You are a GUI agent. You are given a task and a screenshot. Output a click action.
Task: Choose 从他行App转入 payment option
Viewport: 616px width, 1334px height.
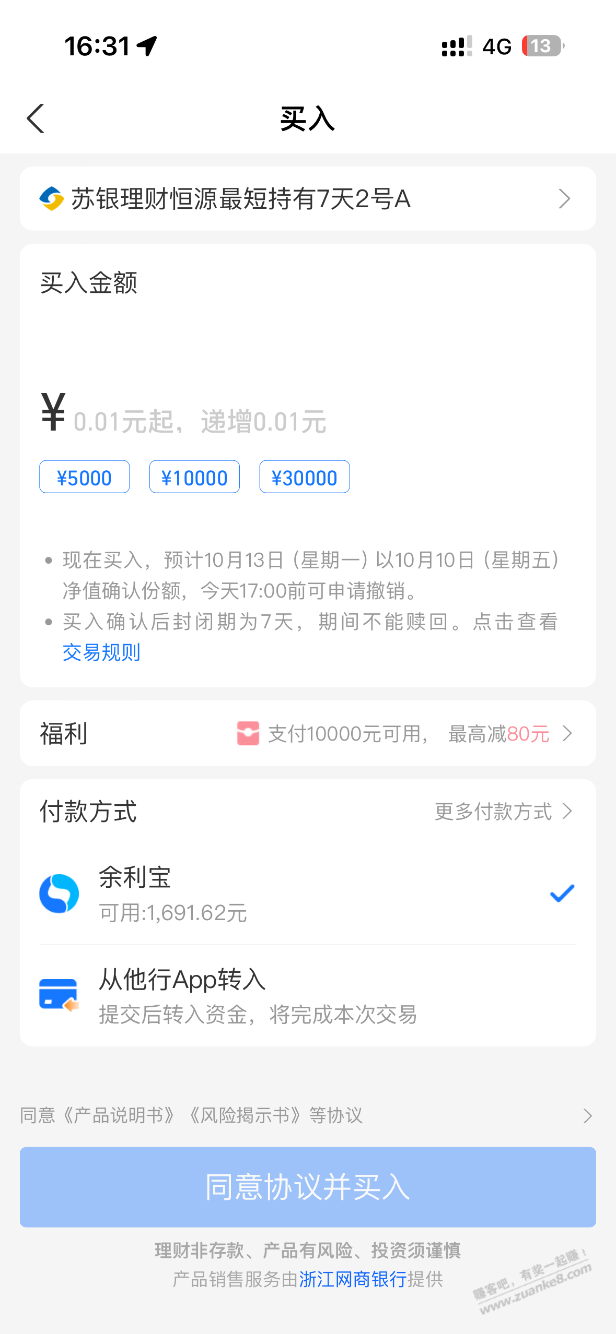pos(307,995)
